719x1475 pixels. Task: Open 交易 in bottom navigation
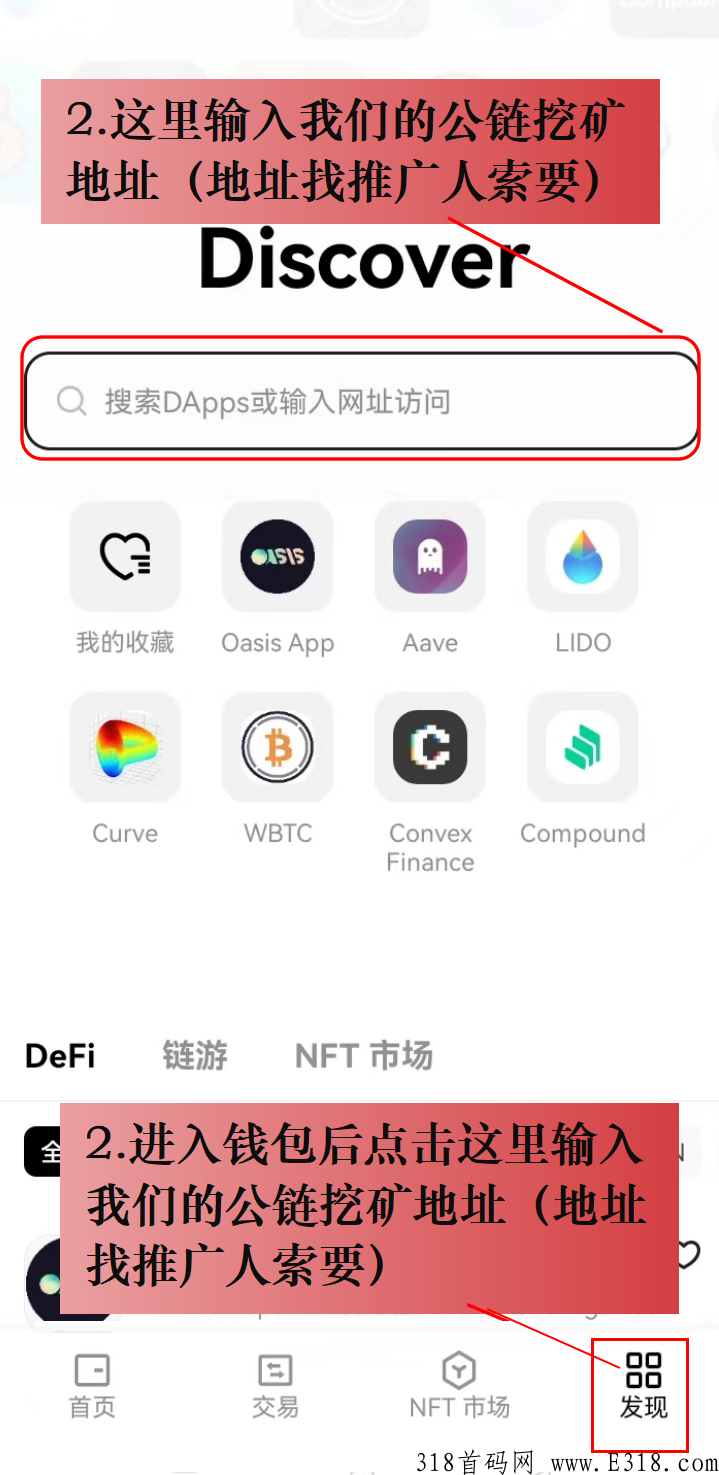(275, 1387)
